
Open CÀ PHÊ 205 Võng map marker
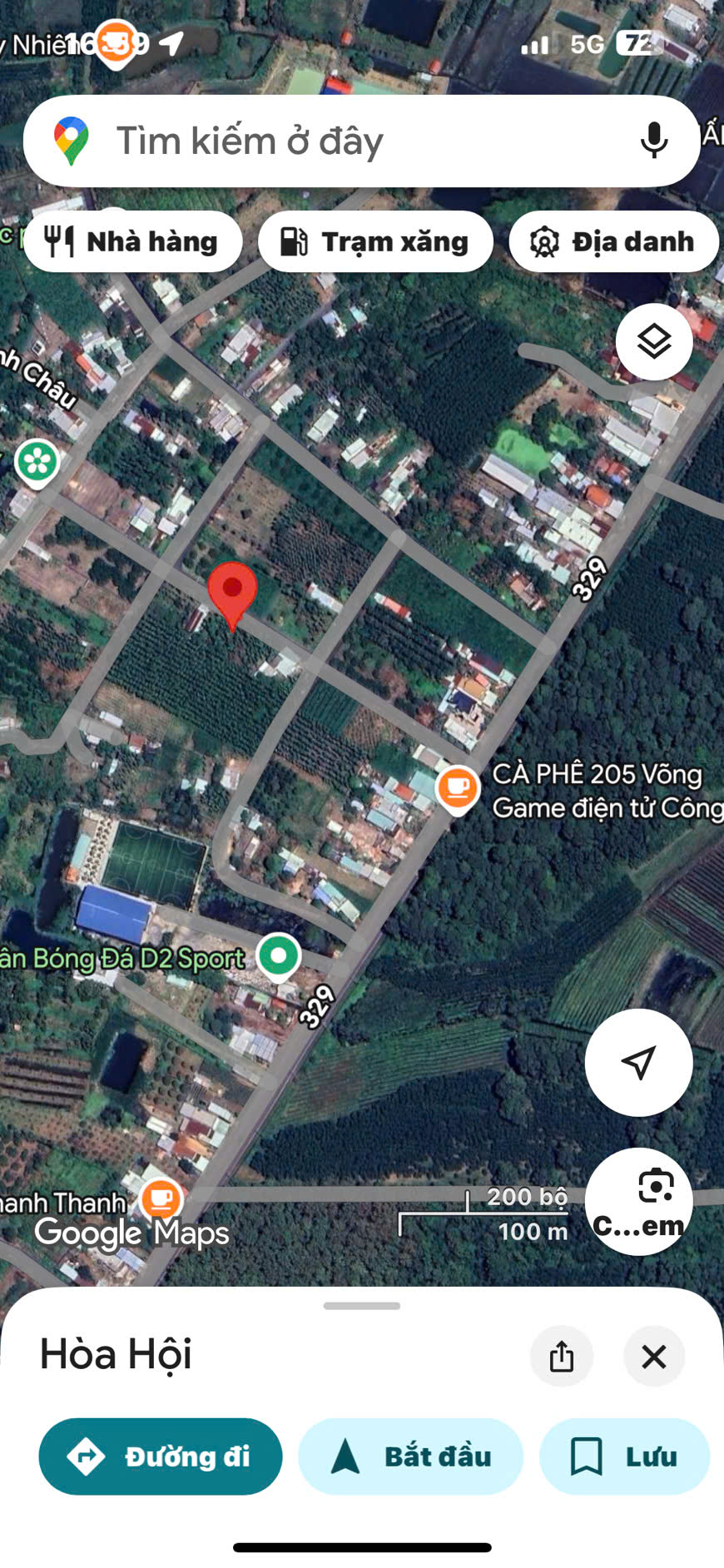pyautogui.click(x=458, y=786)
